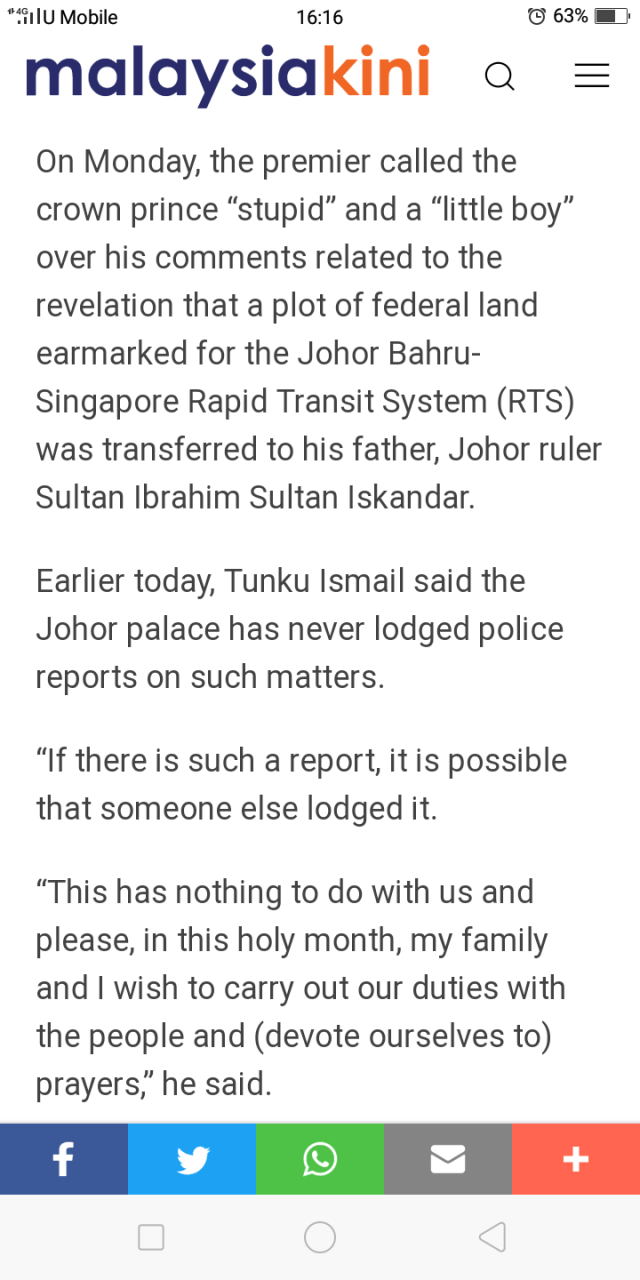This screenshot has width=640, height=1280.
Task: Share article via WhatsApp
Action: pos(320,1159)
